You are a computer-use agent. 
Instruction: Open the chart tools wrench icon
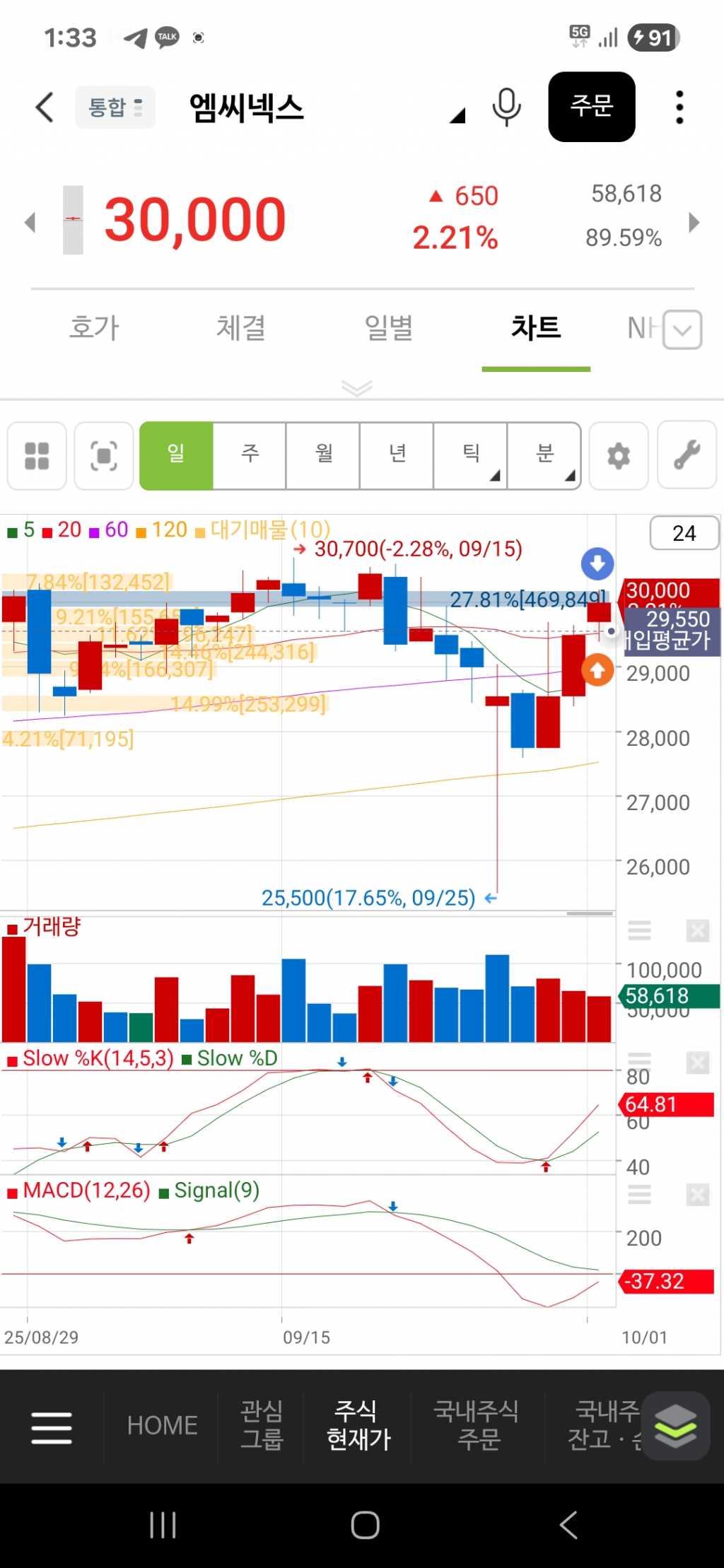coord(687,456)
